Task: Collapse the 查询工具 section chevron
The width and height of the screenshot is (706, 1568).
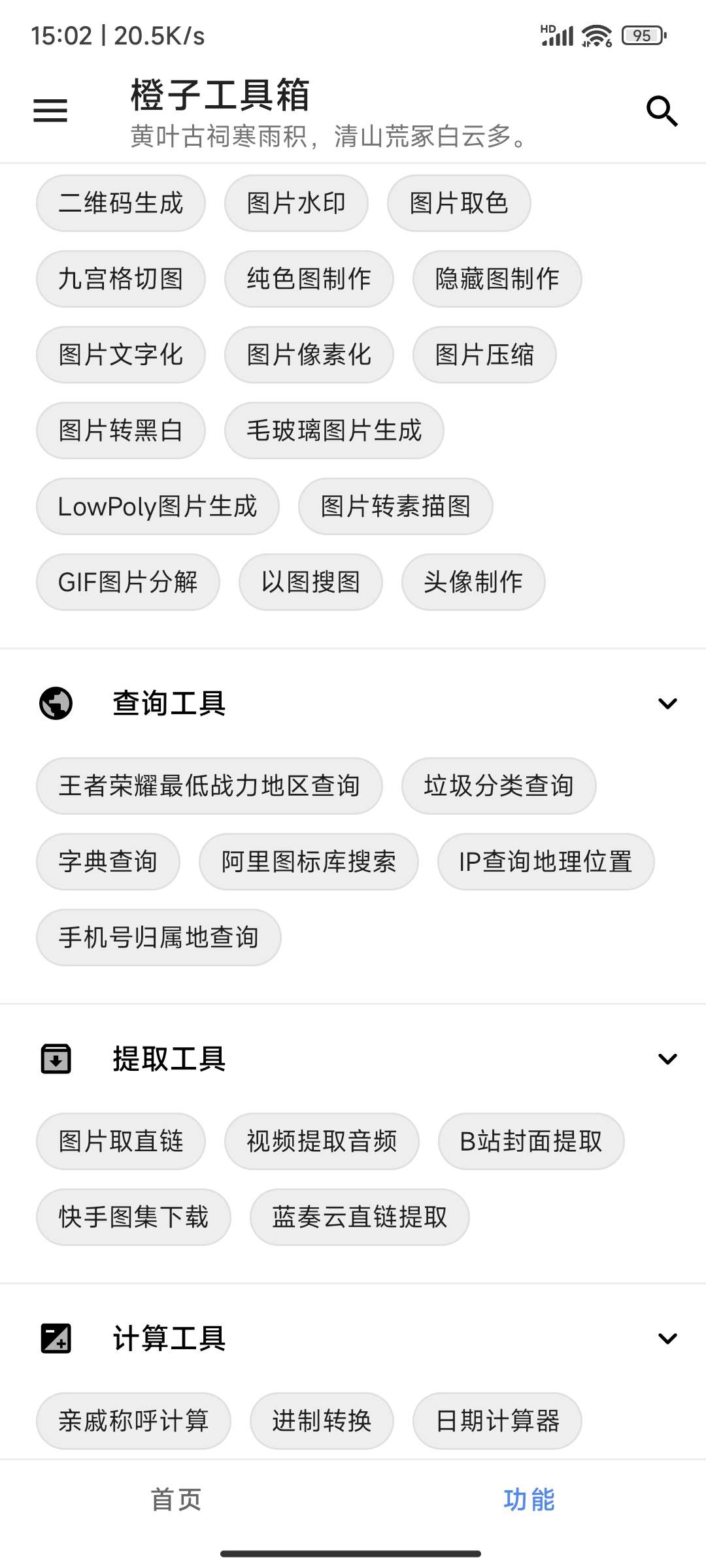Action: (667, 704)
